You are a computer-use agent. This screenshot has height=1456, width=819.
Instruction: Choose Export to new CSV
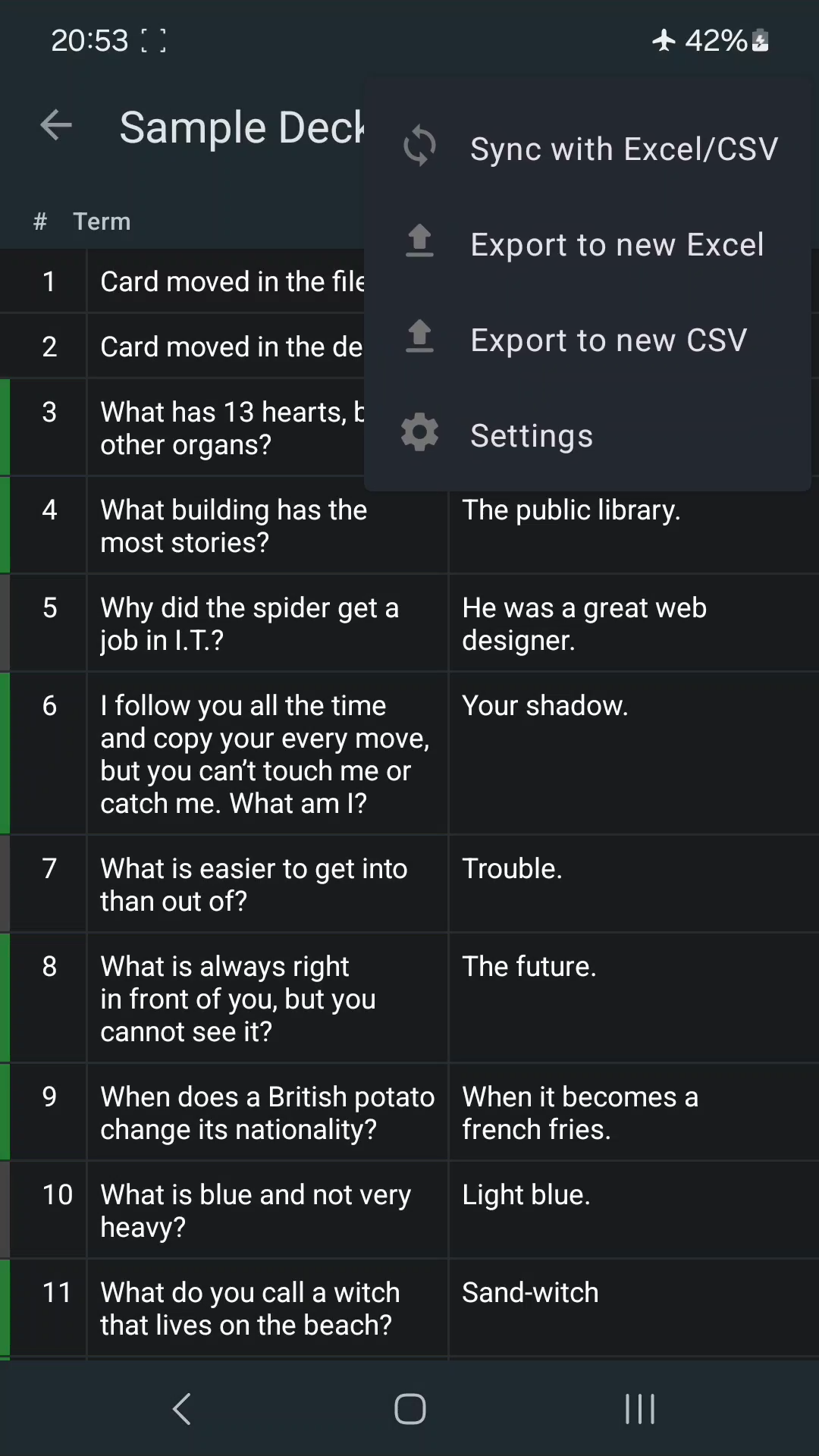coord(588,340)
